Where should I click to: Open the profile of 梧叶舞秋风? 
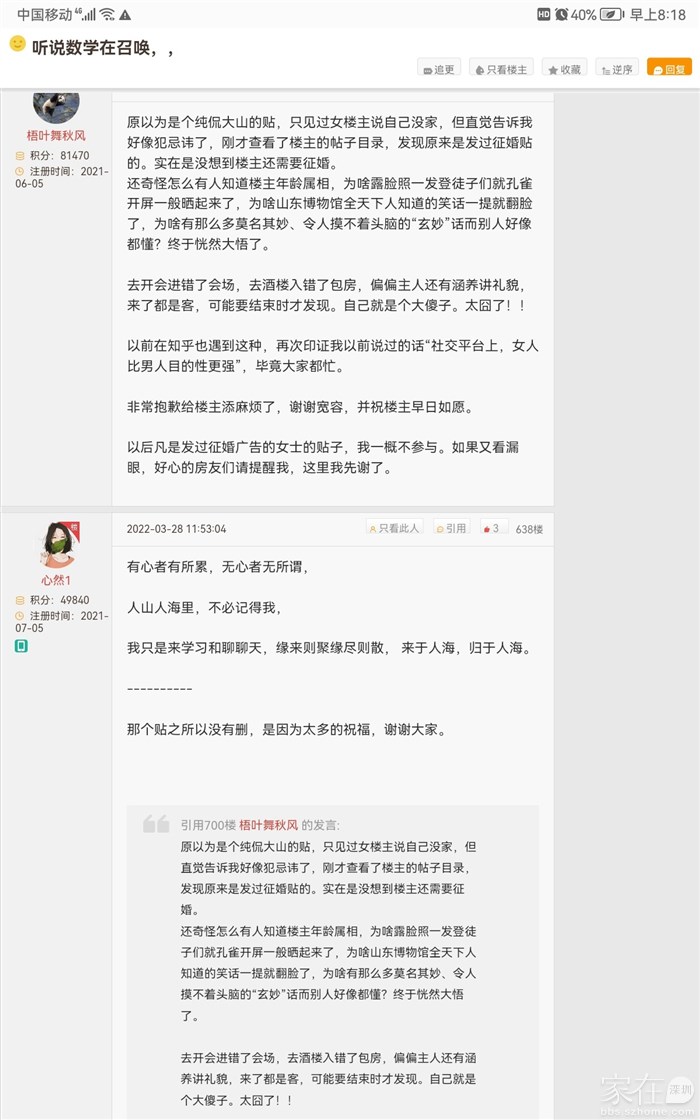point(56,135)
